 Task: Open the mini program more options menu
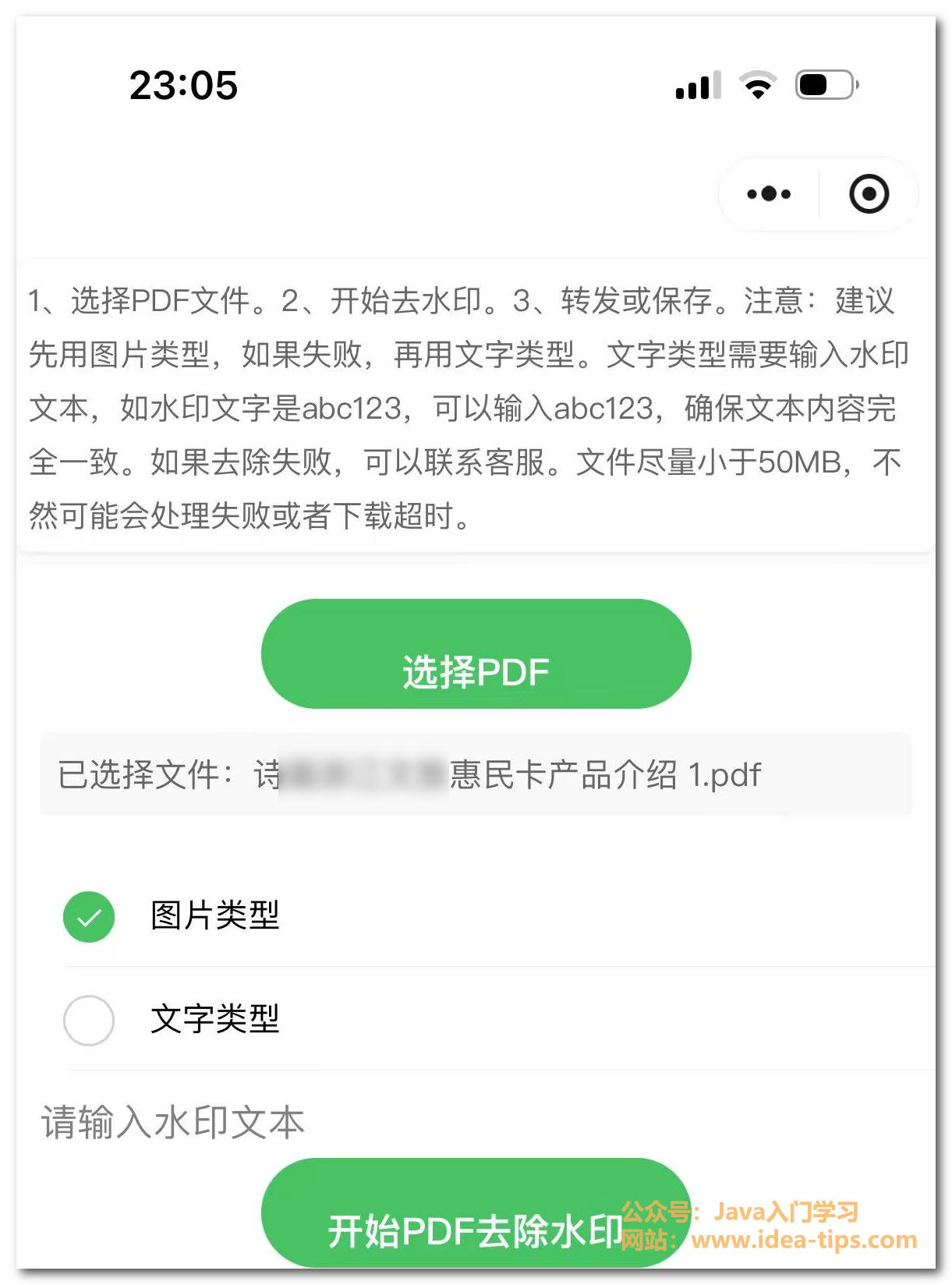pyautogui.click(x=768, y=194)
